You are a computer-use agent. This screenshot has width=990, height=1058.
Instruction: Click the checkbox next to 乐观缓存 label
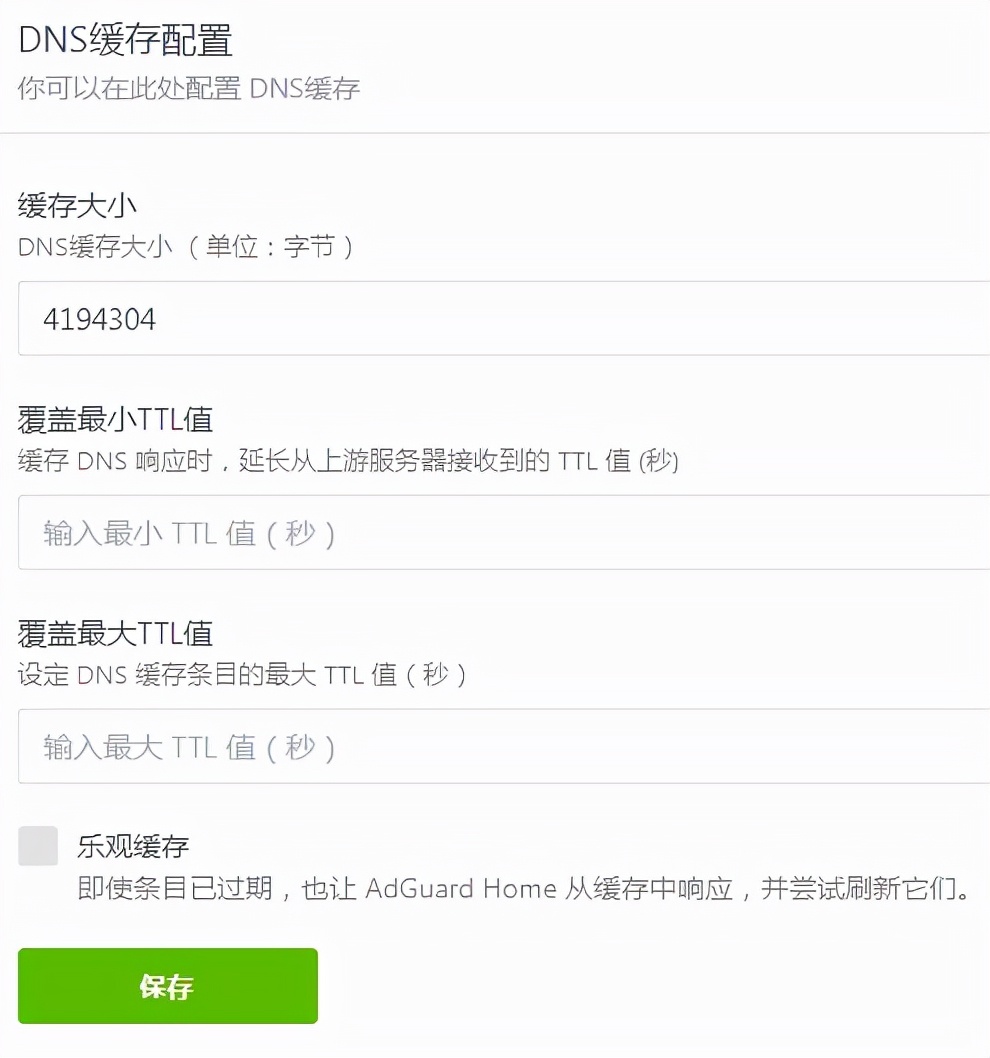click(36, 846)
